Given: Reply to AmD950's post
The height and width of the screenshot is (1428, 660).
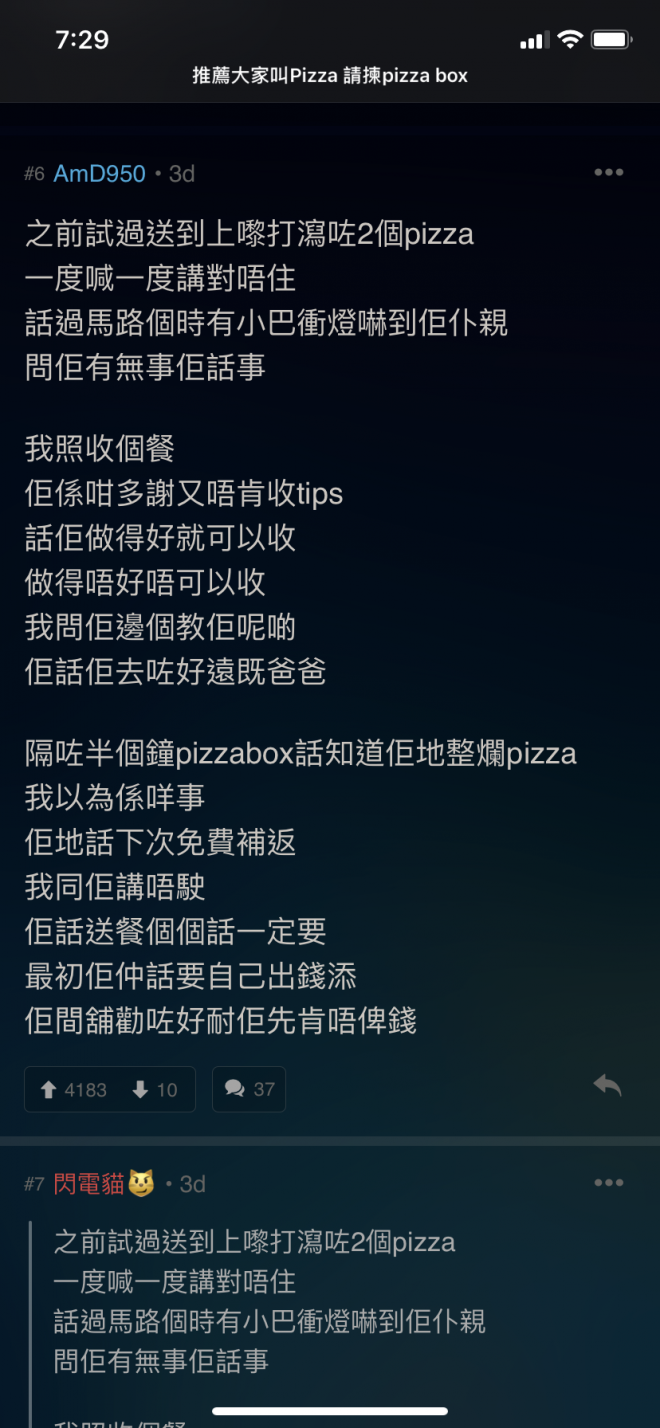Looking at the screenshot, I should pos(607,1086).
